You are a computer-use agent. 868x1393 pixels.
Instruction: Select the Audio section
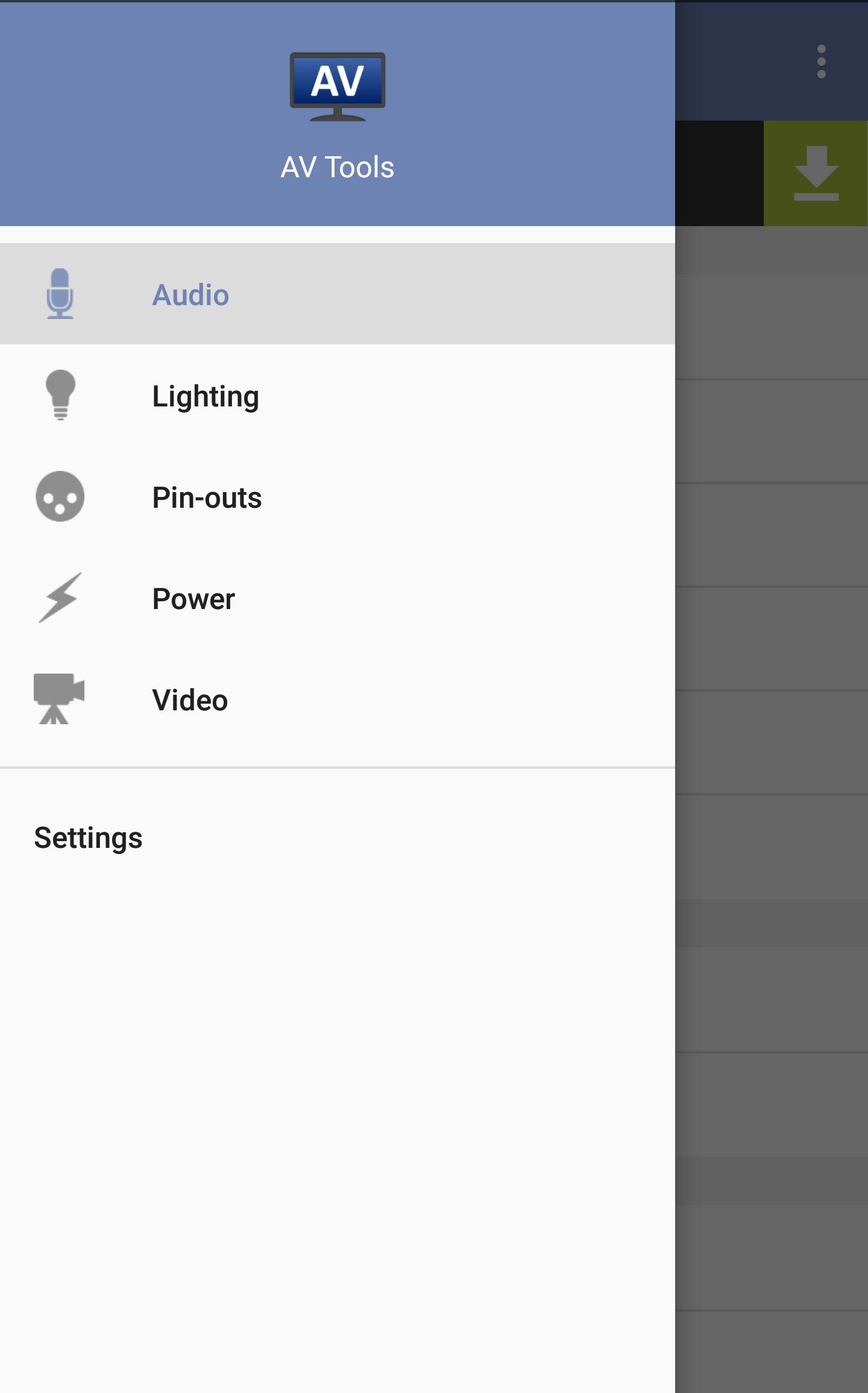tap(338, 294)
